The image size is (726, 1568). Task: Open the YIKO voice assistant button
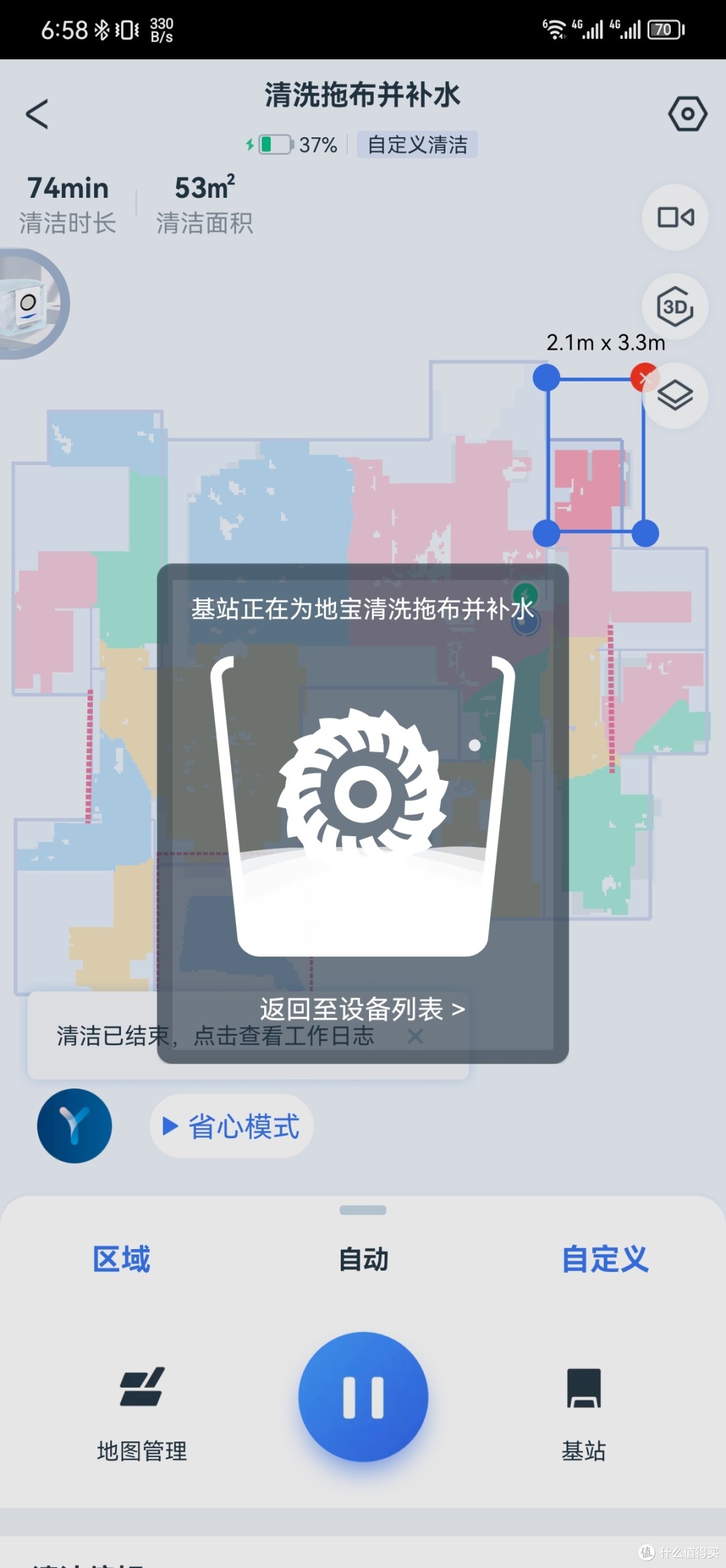coord(75,1125)
